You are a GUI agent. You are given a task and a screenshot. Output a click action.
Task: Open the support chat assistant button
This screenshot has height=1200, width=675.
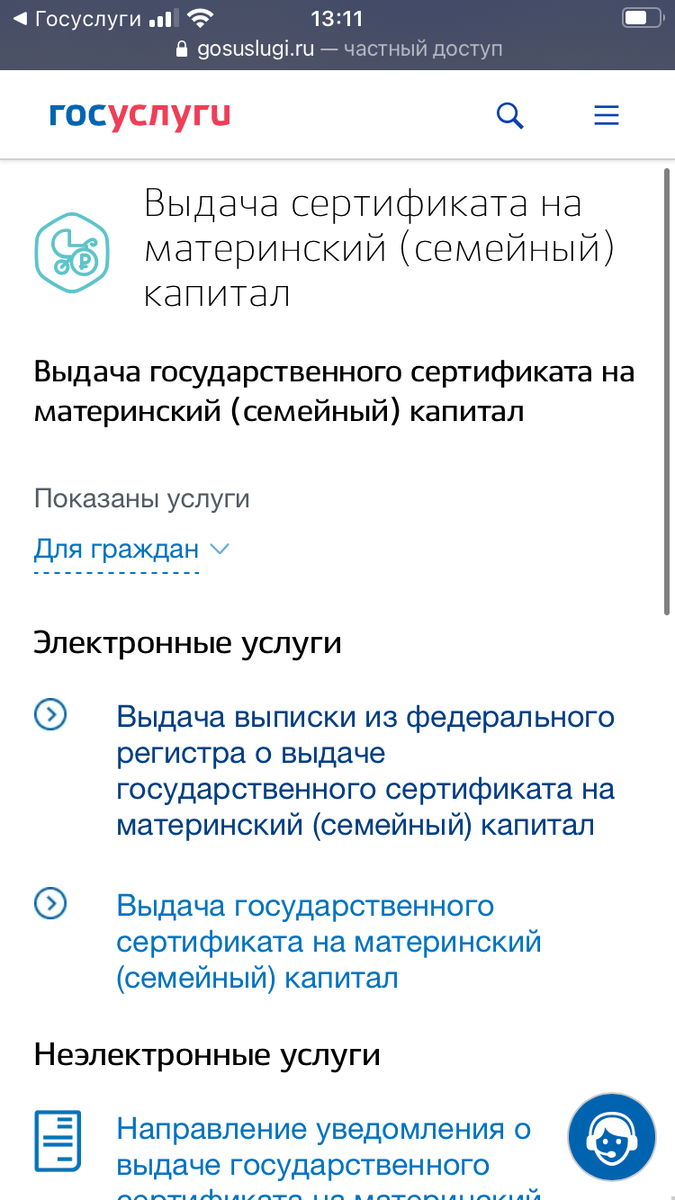coord(612,1135)
